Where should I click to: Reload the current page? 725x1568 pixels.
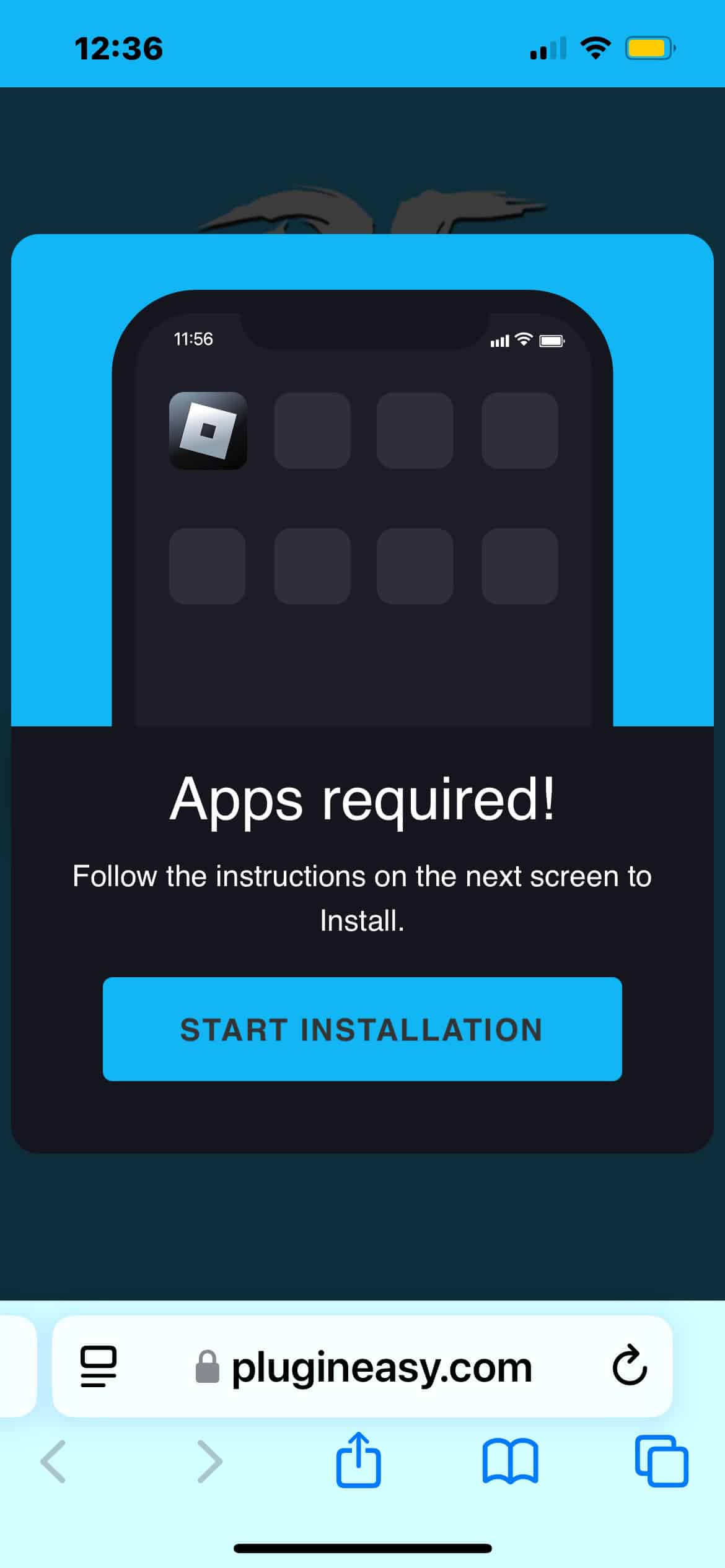[629, 1367]
